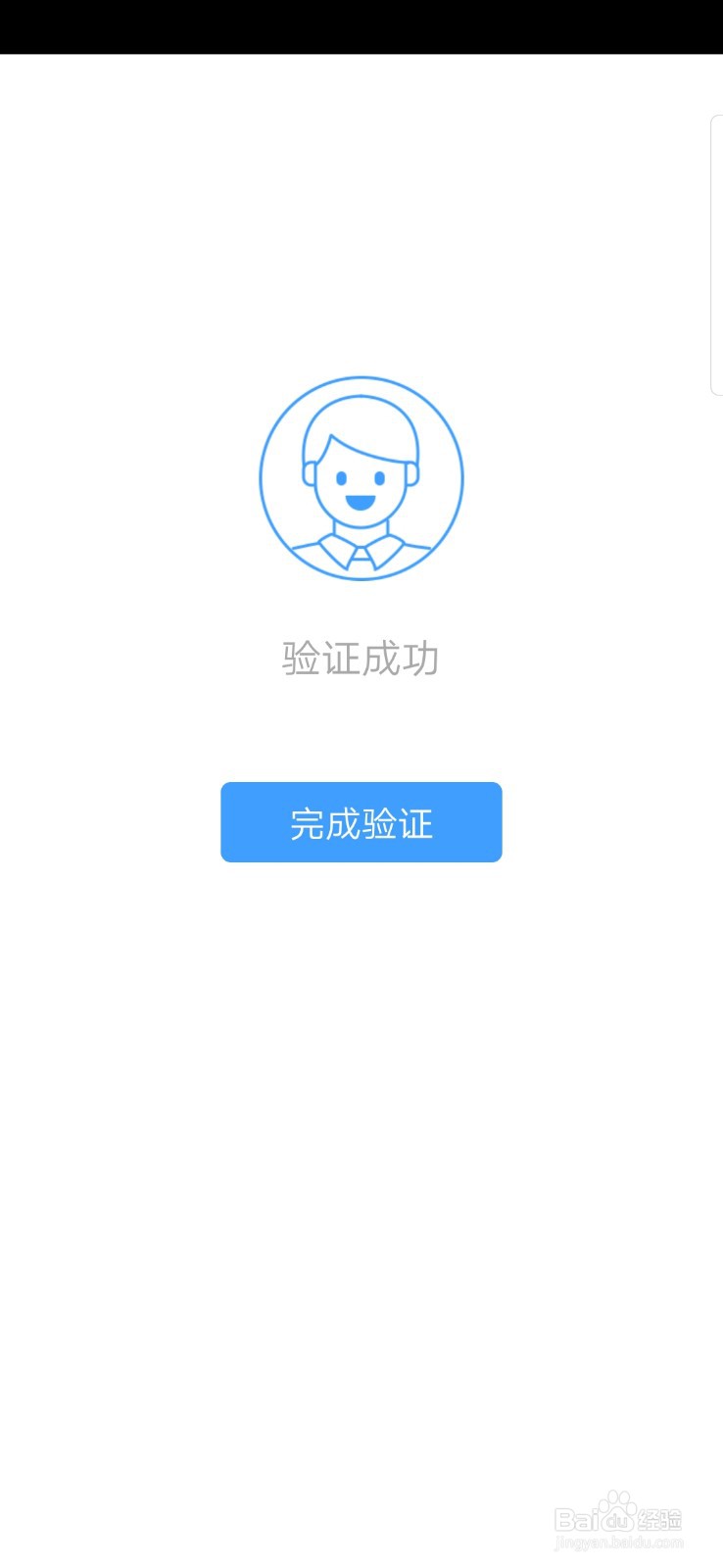Image resolution: width=723 pixels, height=1568 pixels.
Task: Tap the blue rectangular confirm button
Action: [x=361, y=822]
